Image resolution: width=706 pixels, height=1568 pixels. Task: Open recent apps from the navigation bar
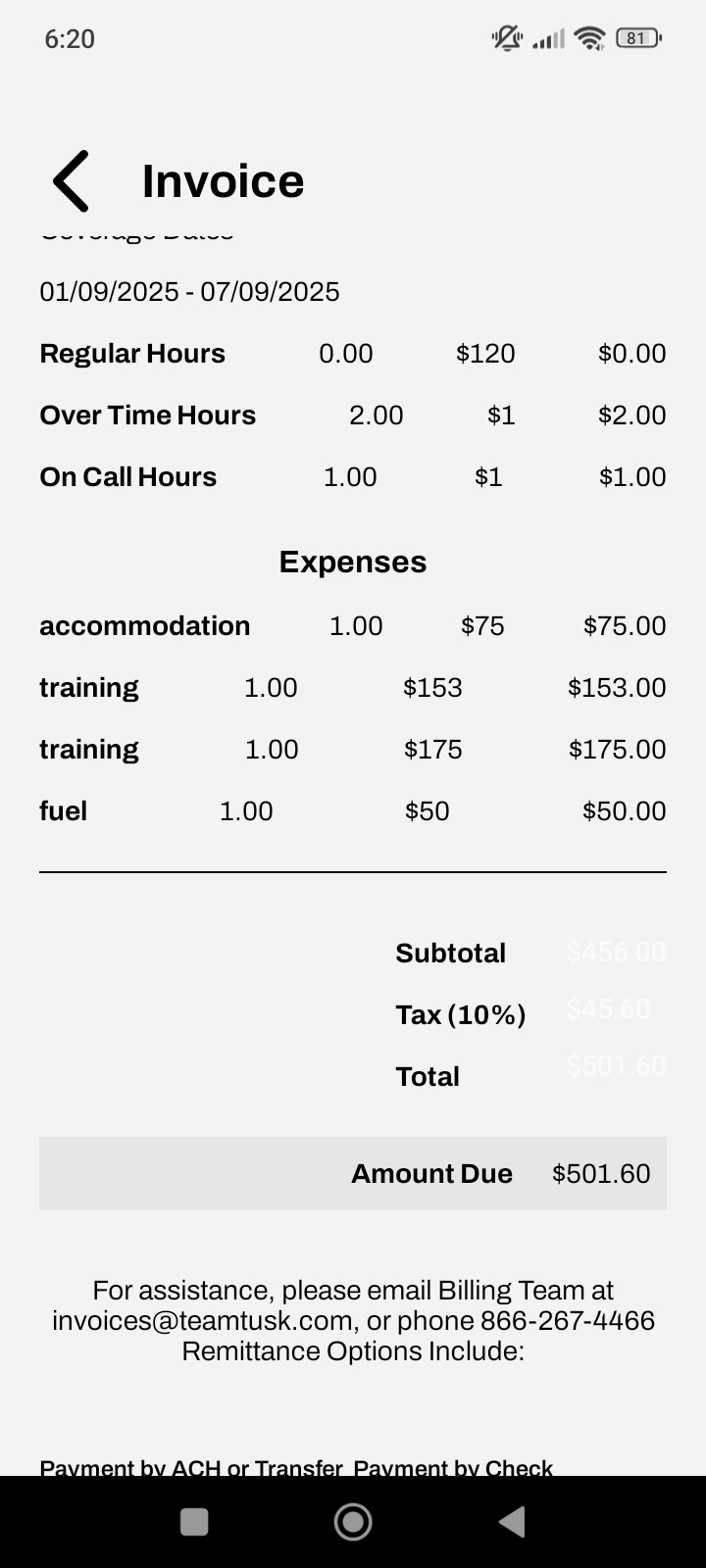pos(194,1521)
